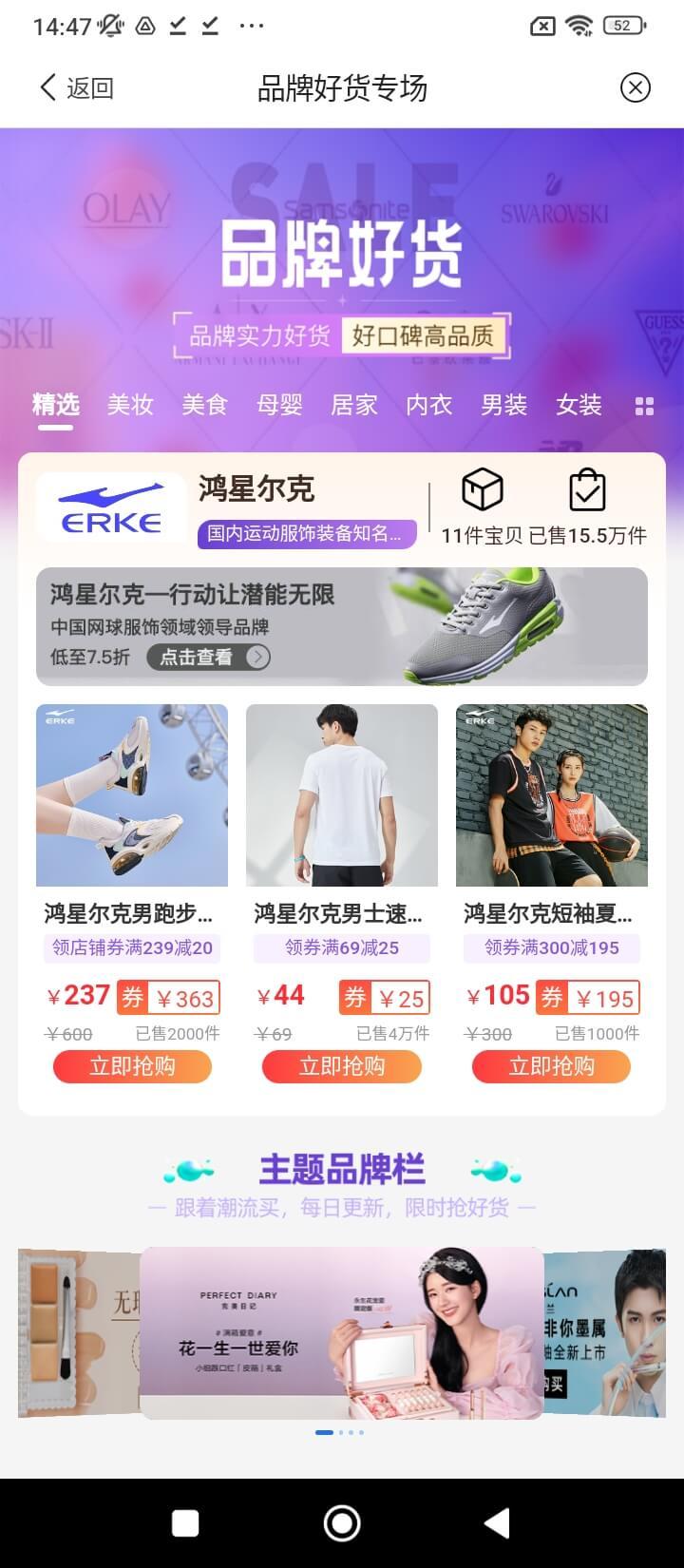Close the page with the top-right X
This screenshot has width=684, height=1568.
[635, 86]
